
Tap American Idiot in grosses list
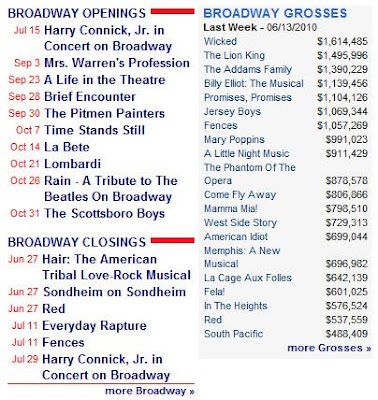point(236,237)
